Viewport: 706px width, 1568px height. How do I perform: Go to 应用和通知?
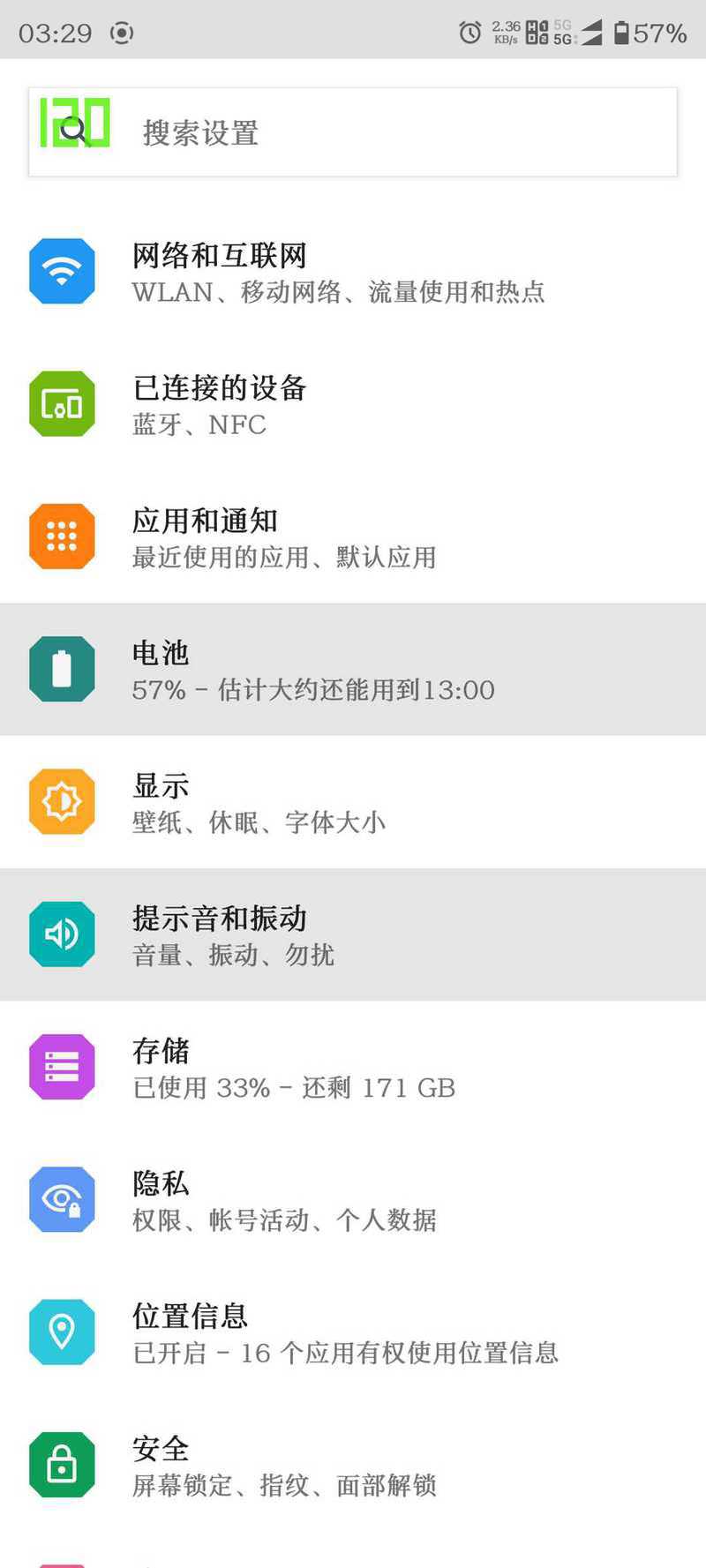353,536
